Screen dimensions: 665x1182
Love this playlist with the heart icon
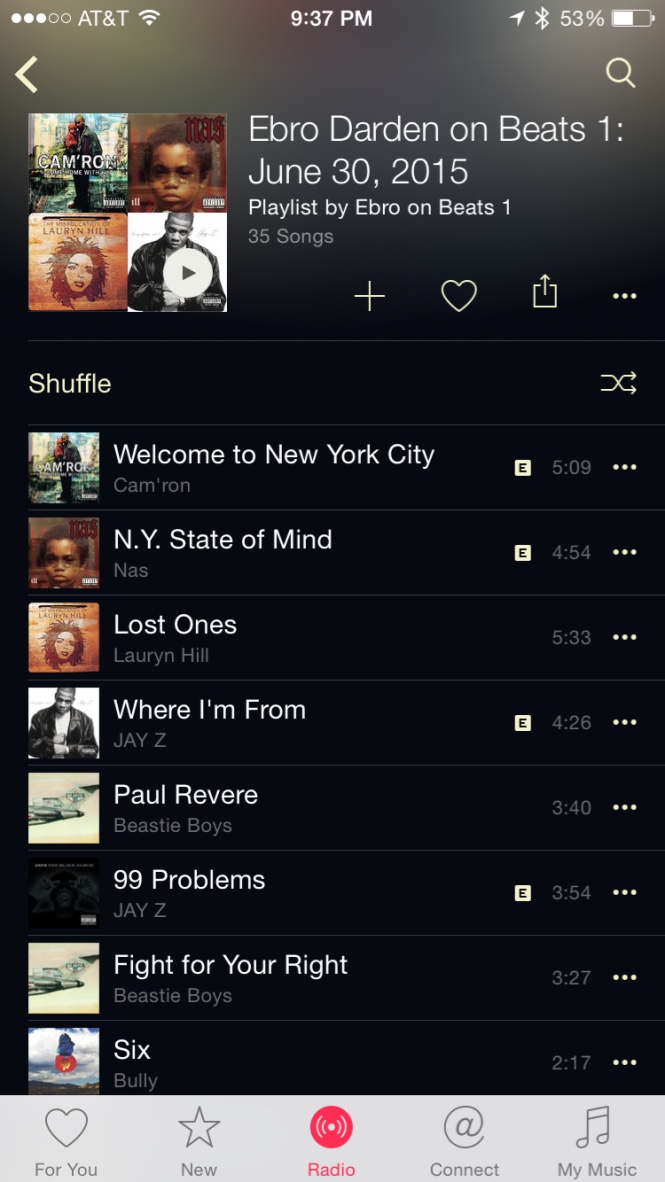(458, 296)
